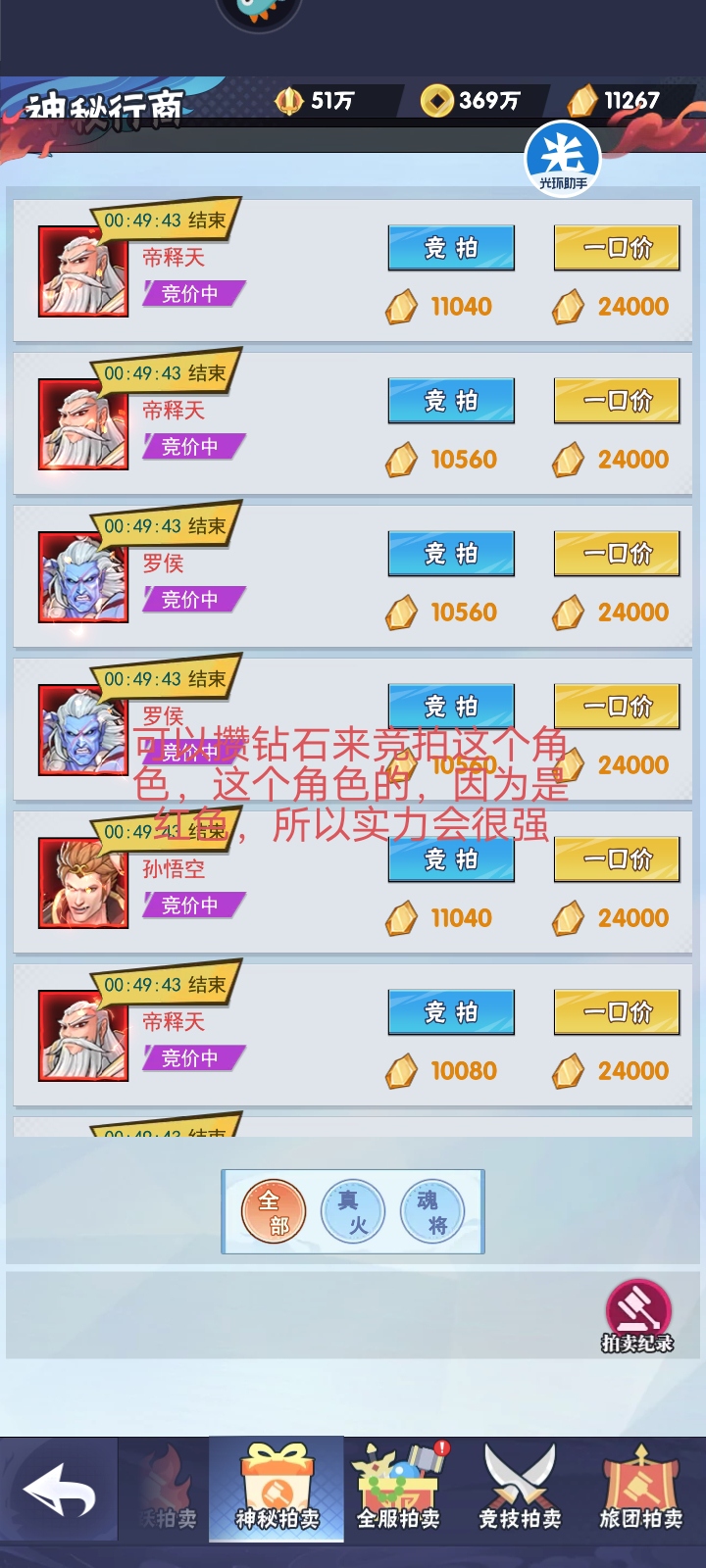706x1568 pixels.
Task: Filter listings by 全部
Action: 274,1212
